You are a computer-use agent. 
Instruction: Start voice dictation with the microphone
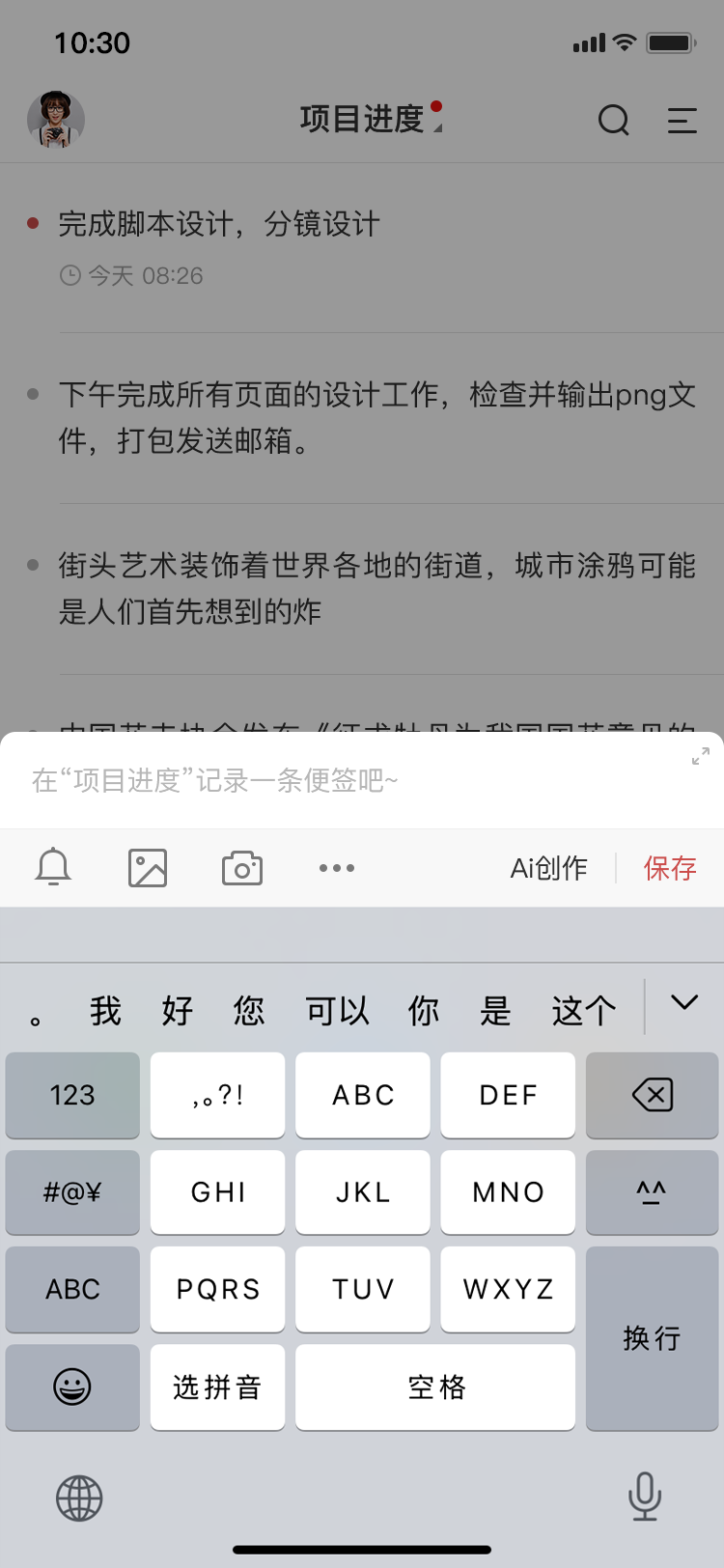click(644, 1497)
